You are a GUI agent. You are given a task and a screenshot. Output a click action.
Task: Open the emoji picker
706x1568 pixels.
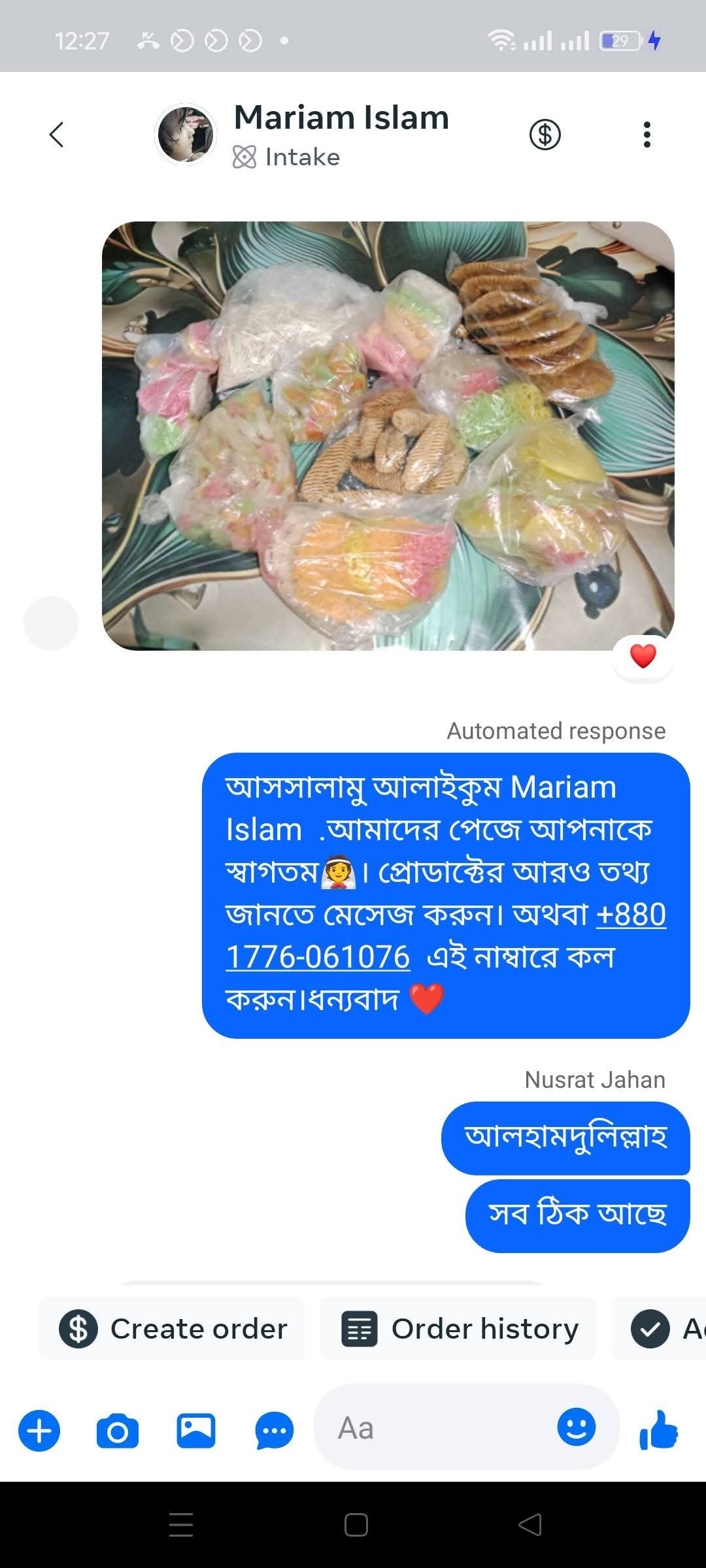point(576,1427)
